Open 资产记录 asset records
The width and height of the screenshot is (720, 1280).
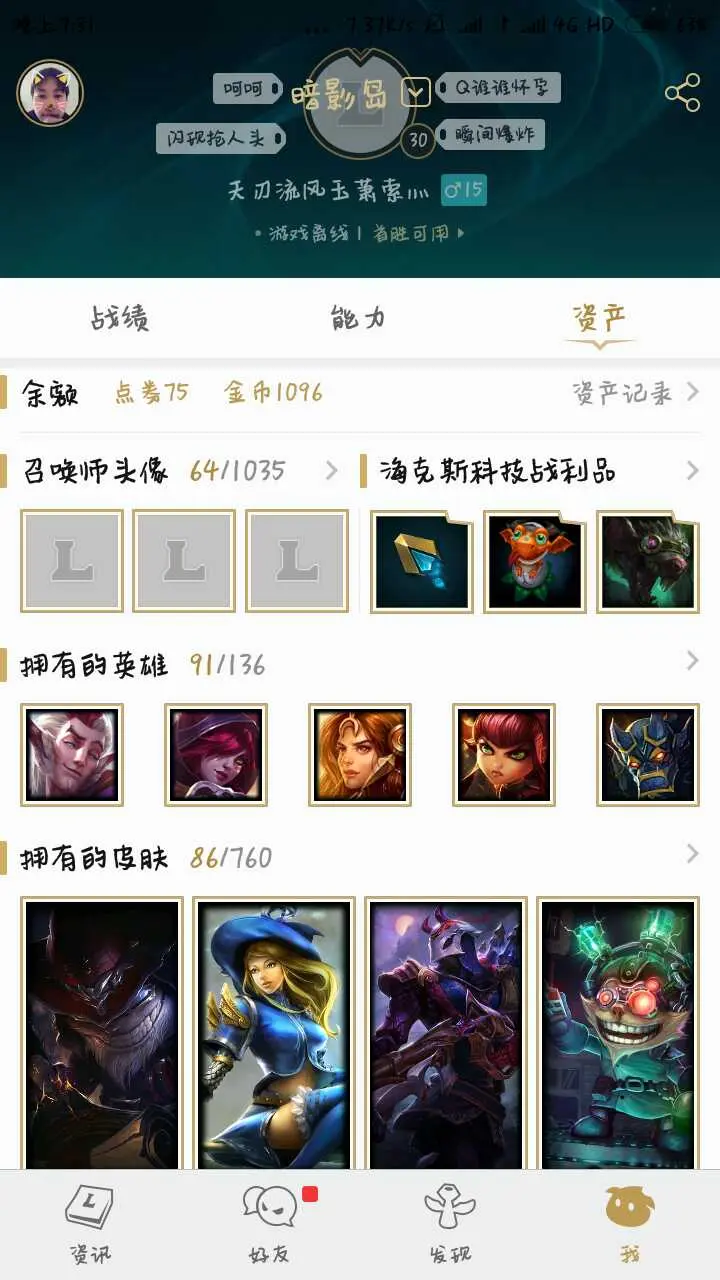(635, 393)
